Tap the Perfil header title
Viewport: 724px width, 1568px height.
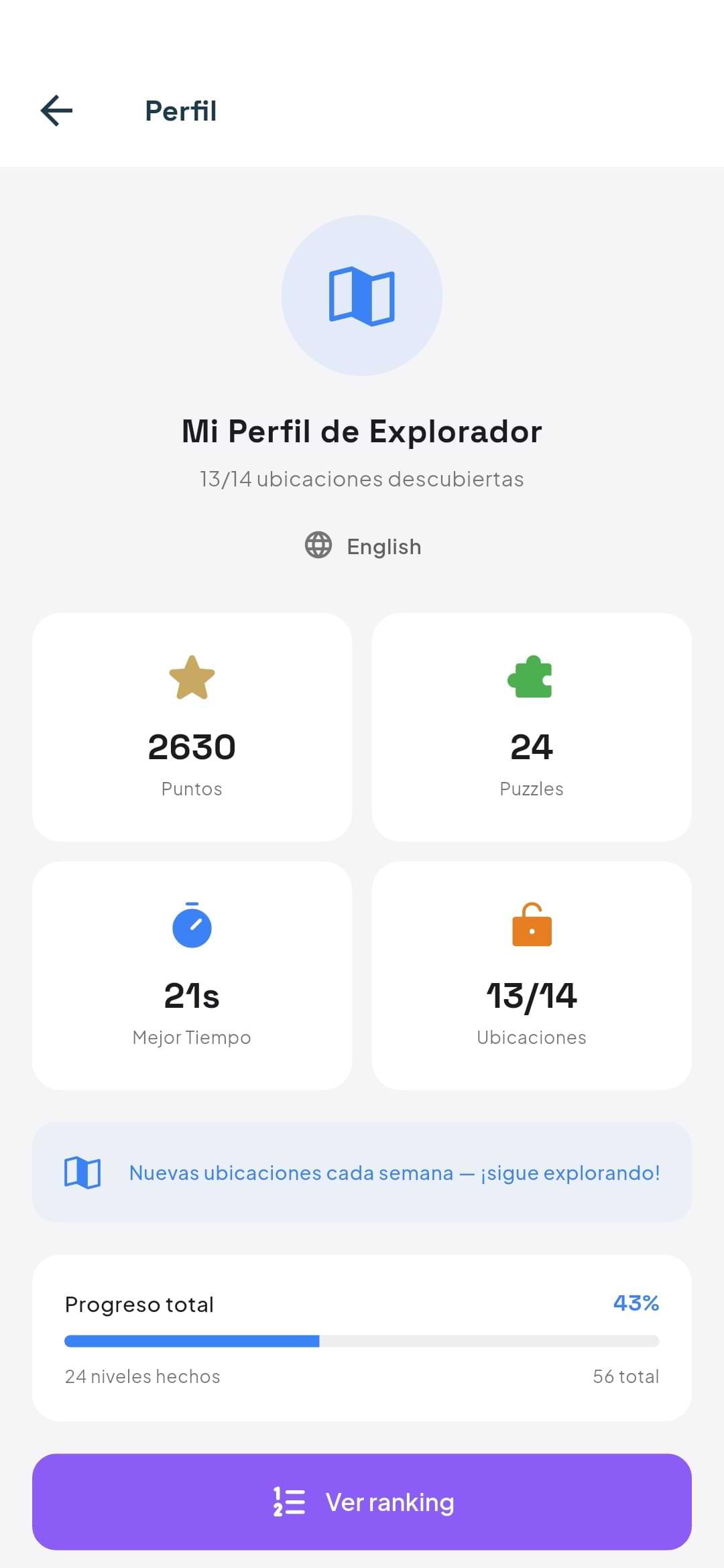(x=180, y=110)
